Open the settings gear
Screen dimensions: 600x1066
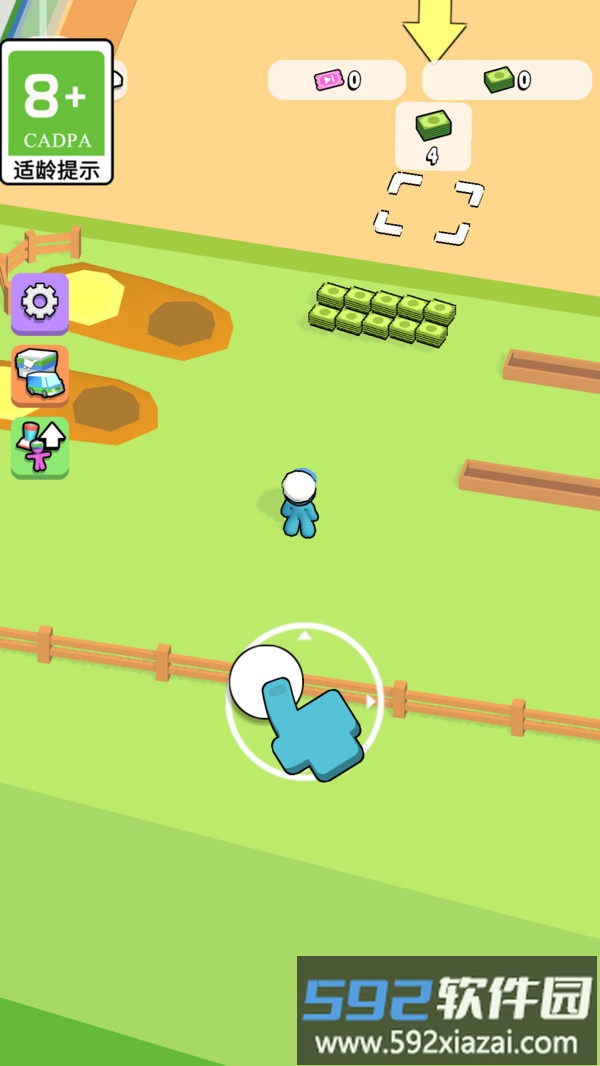click(x=40, y=302)
